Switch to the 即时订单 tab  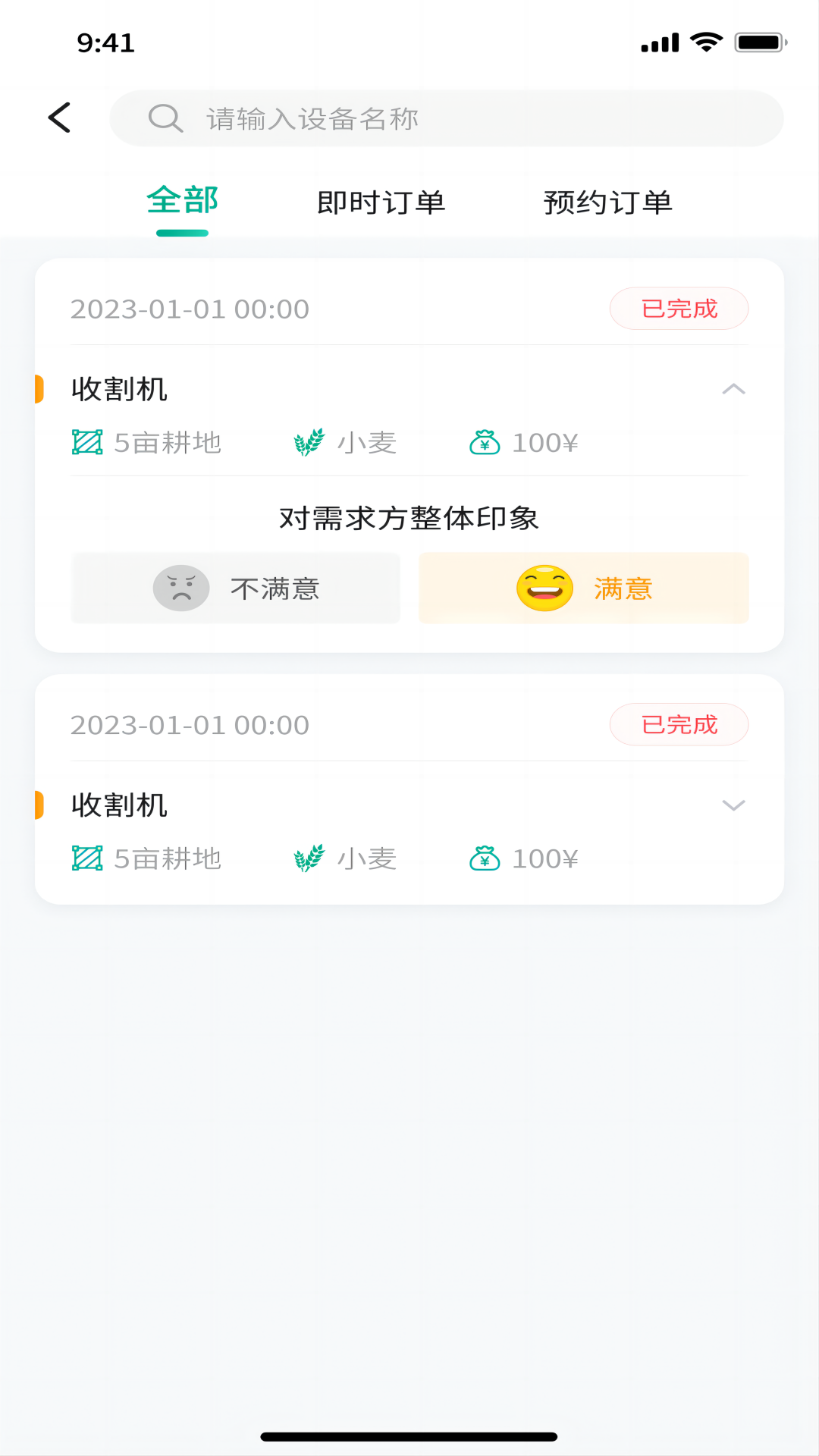[x=381, y=202]
